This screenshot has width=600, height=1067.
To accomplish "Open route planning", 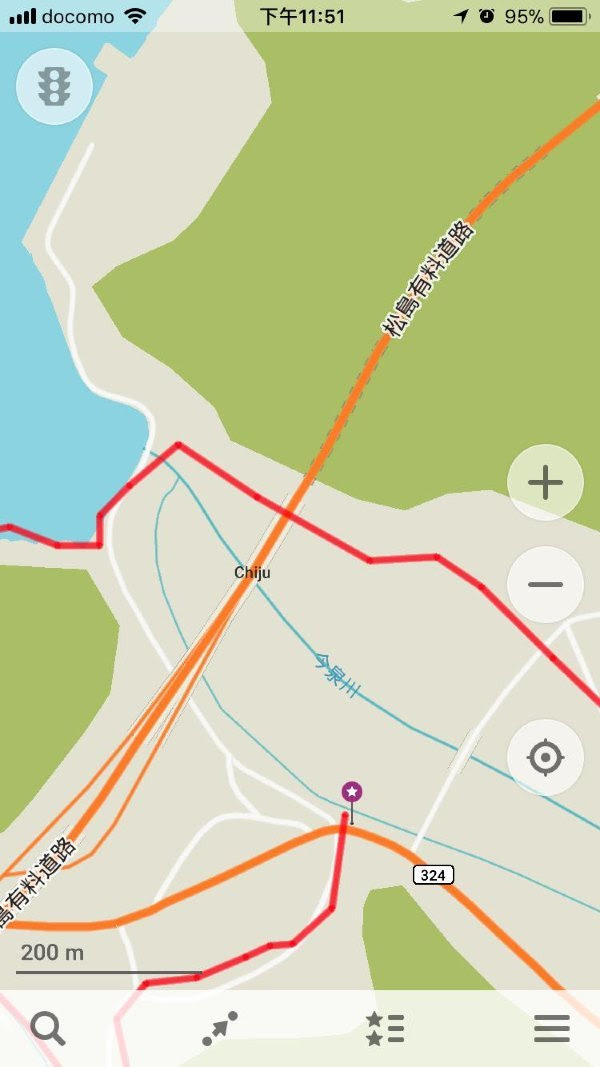I will tap(220, 1028).
